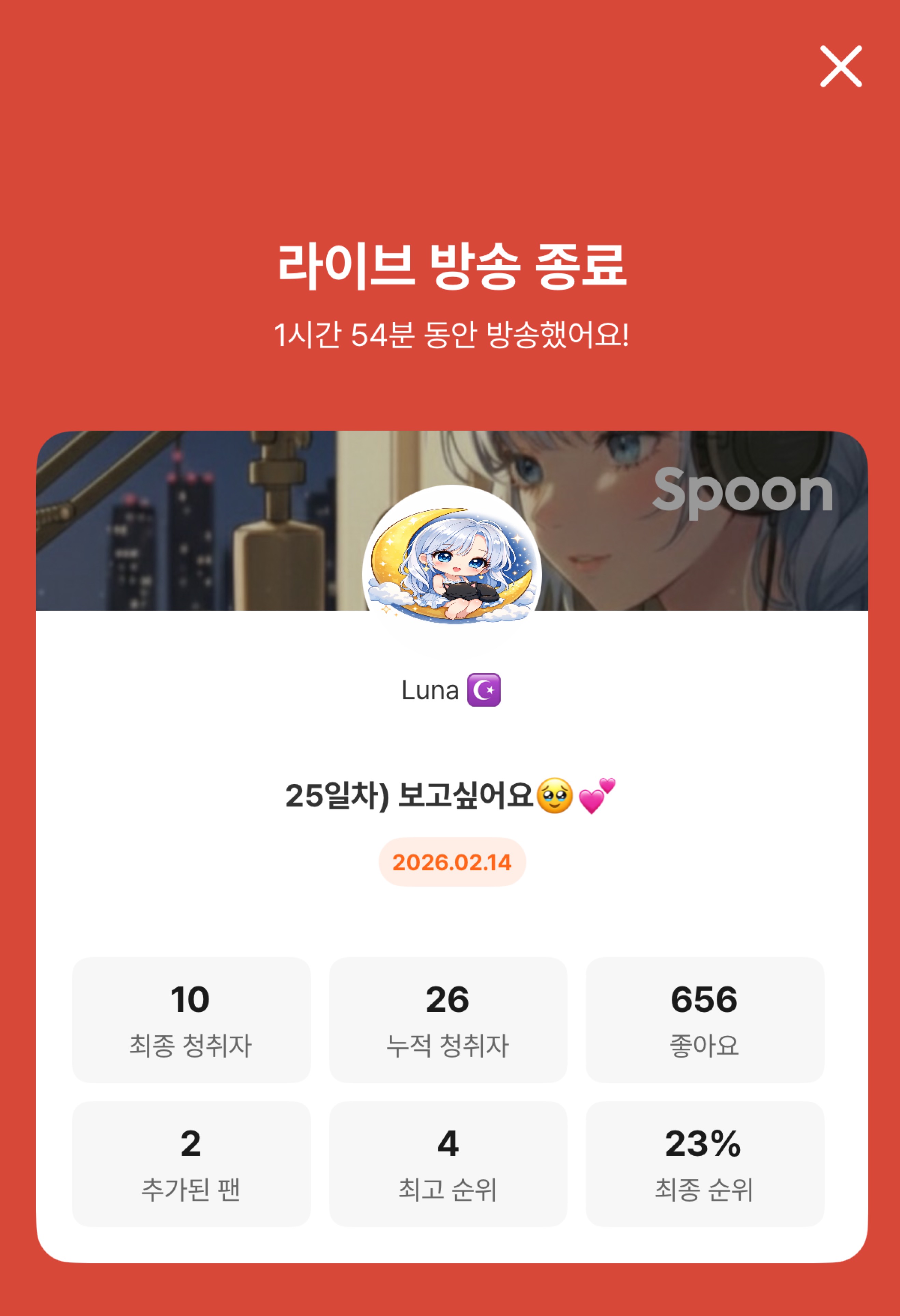
Task: Close the live broadcast ended screen
Action: (x=841, y=67)
